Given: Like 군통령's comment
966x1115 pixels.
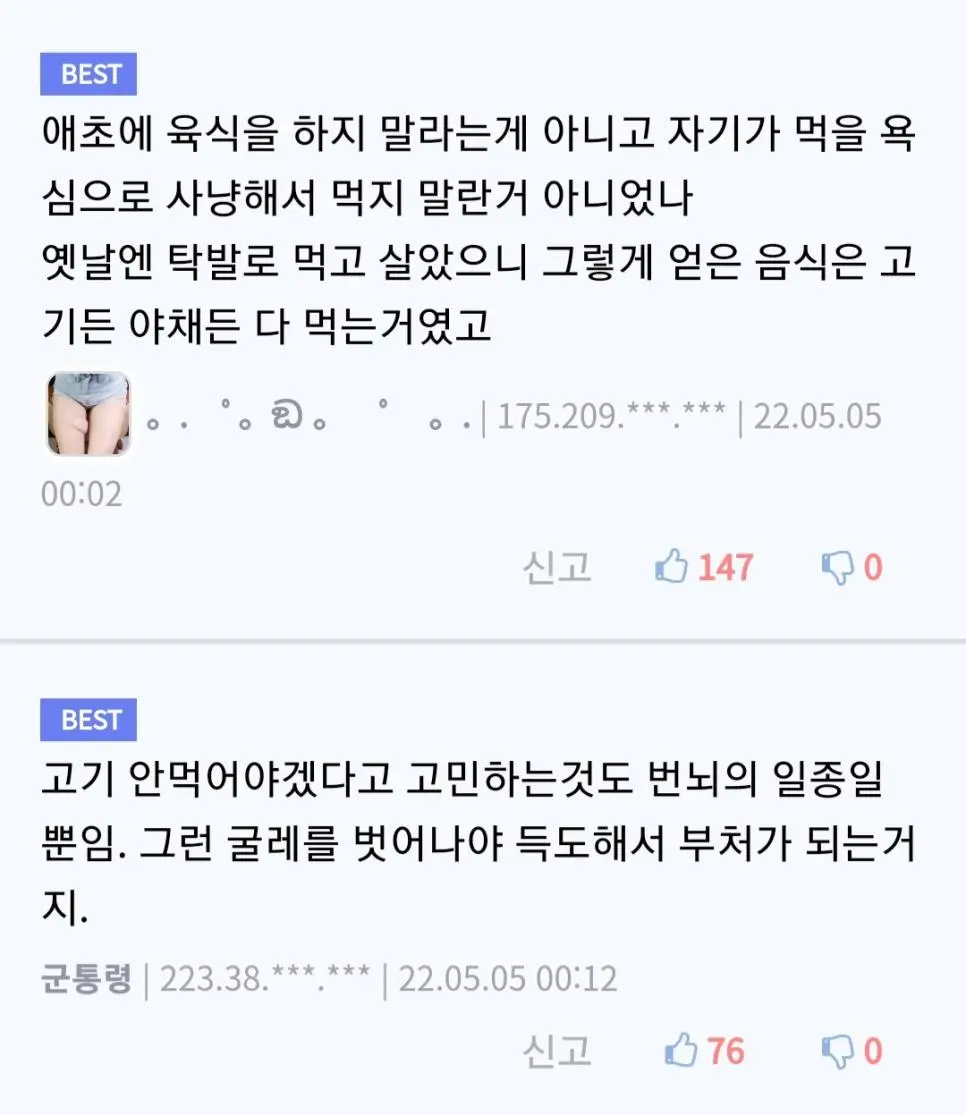Looking at the screenshot, I should pyautogui.click(x=681, y=1051).
